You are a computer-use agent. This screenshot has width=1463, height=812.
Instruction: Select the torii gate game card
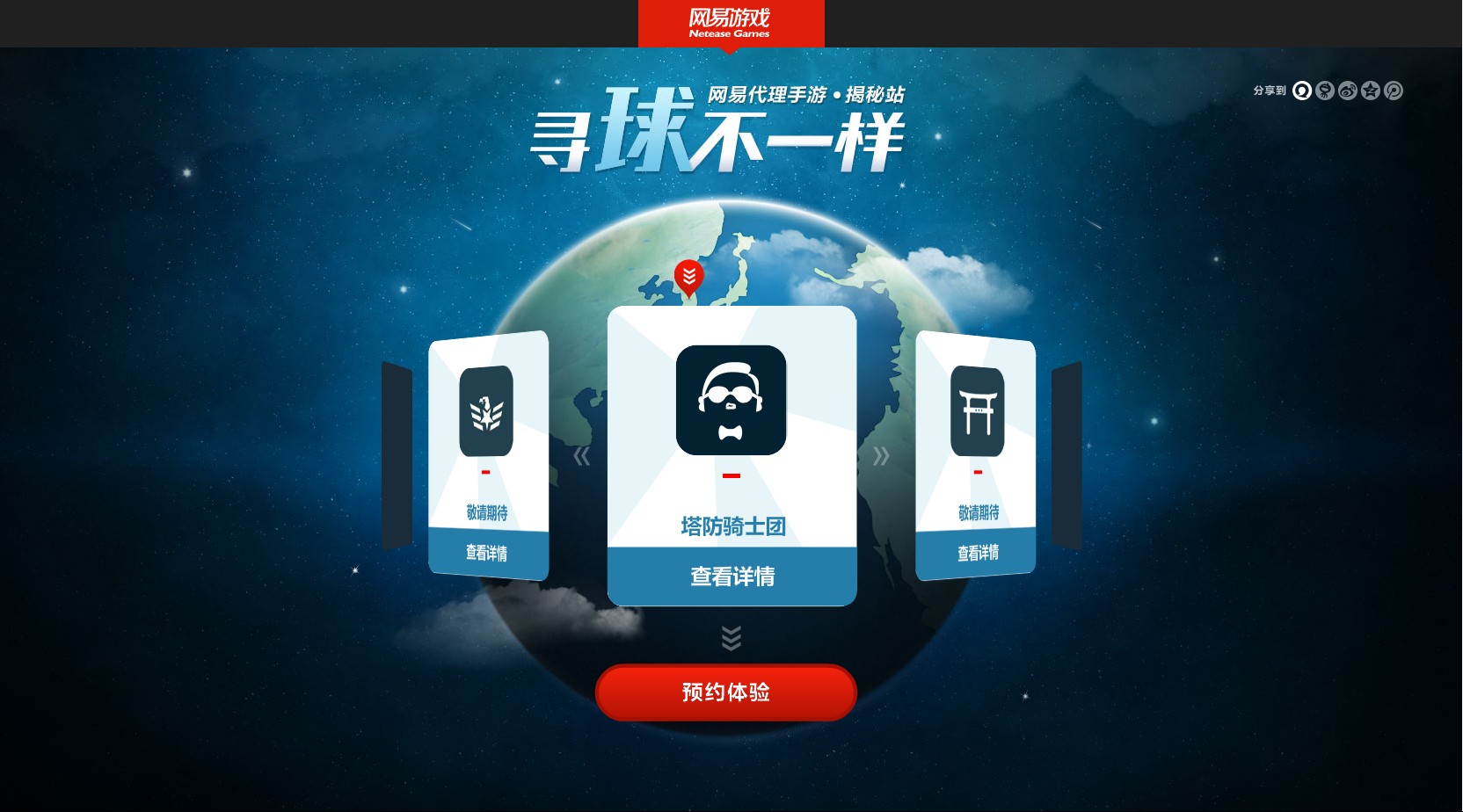[x=977, y=411]
